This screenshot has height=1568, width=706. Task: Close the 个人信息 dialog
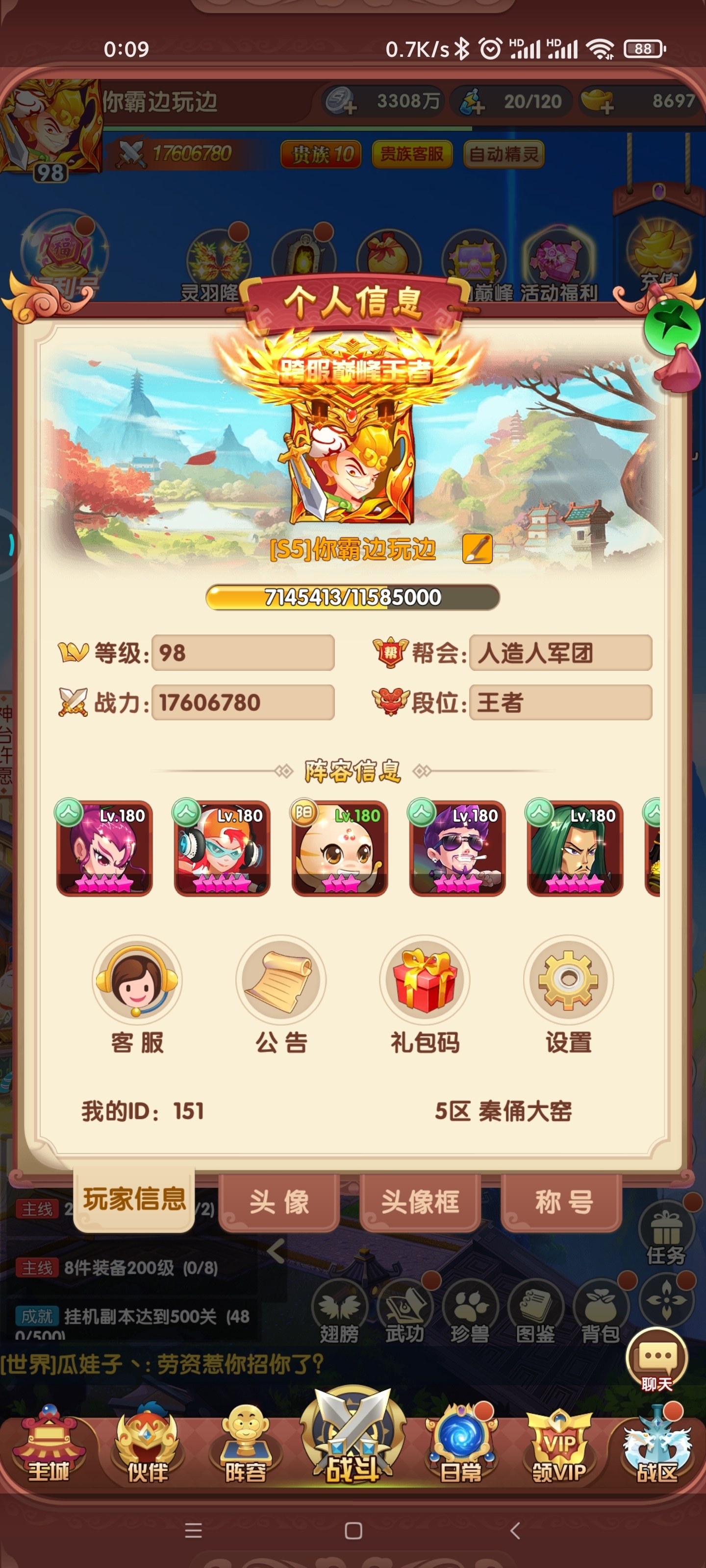click(x=672, y=327)
